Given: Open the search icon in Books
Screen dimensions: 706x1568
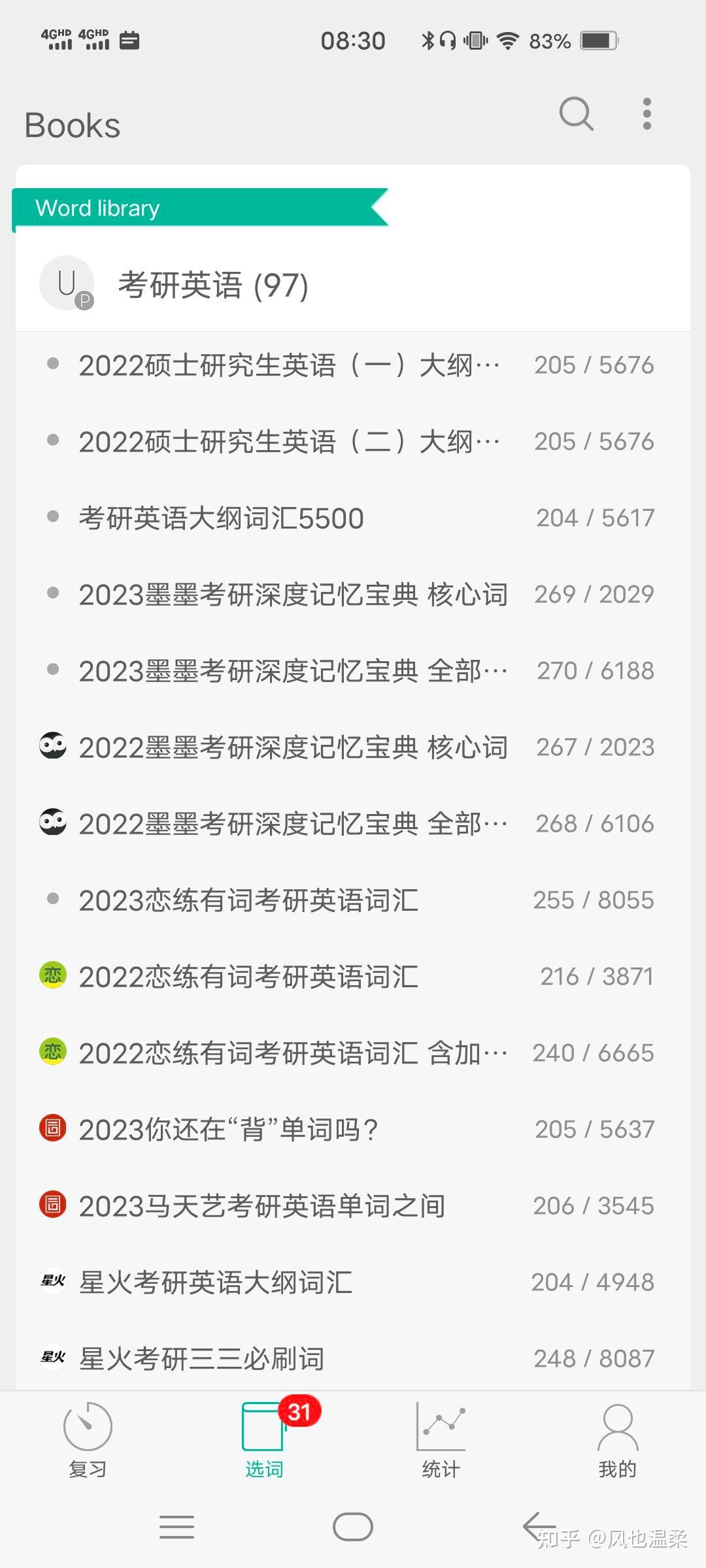Looking at the screenshot, I should point(576,114).
